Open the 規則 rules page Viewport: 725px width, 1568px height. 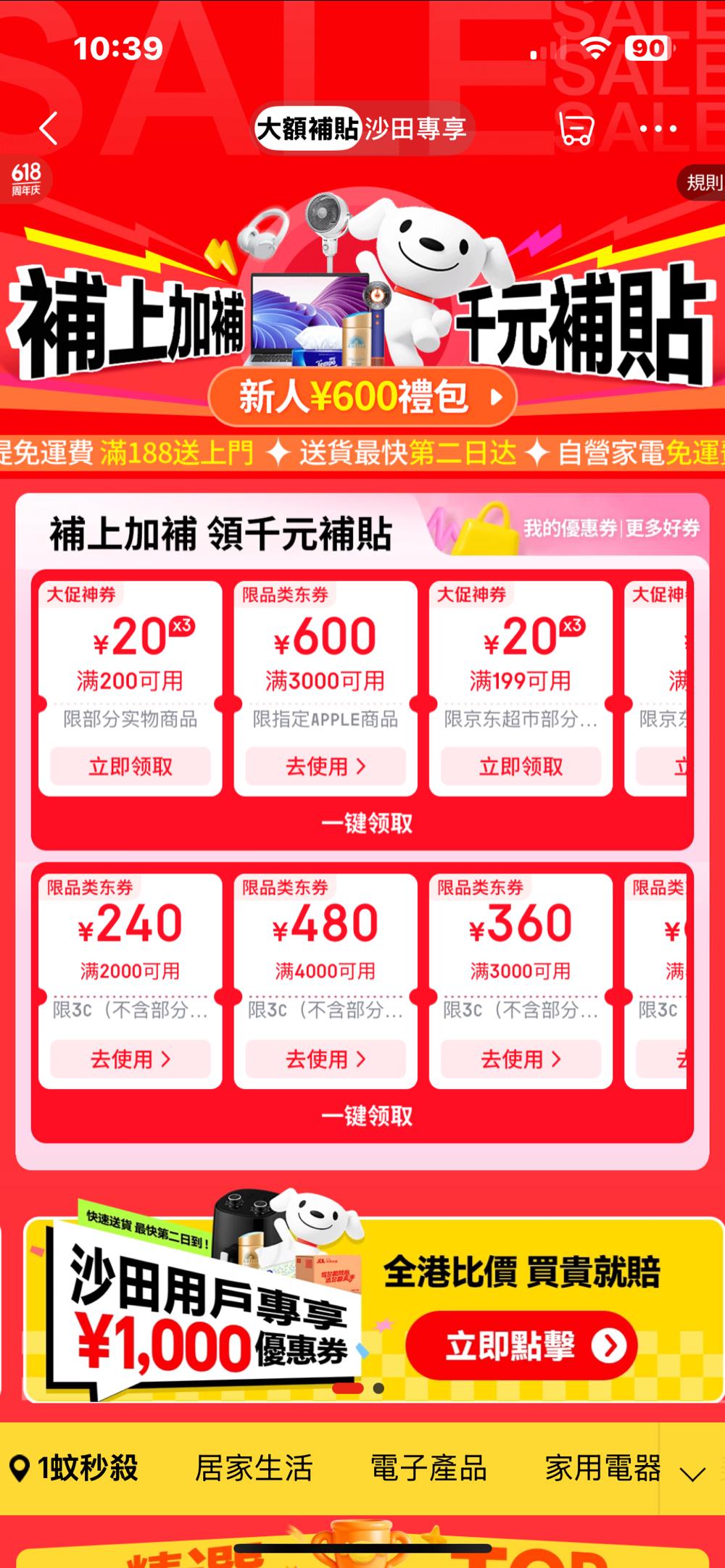click(703, 182)
